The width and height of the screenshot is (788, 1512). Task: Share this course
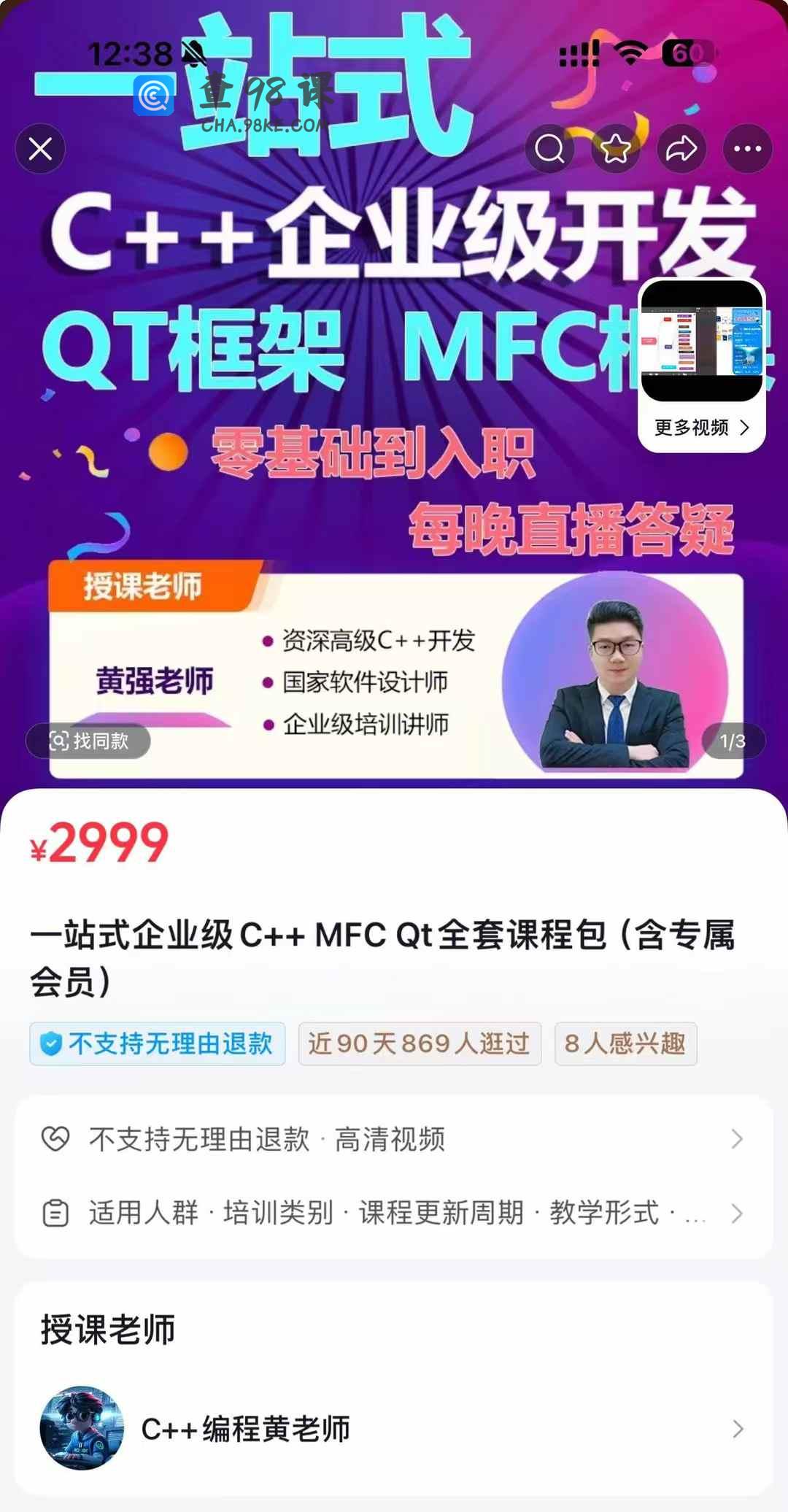[x=681, y=149]
